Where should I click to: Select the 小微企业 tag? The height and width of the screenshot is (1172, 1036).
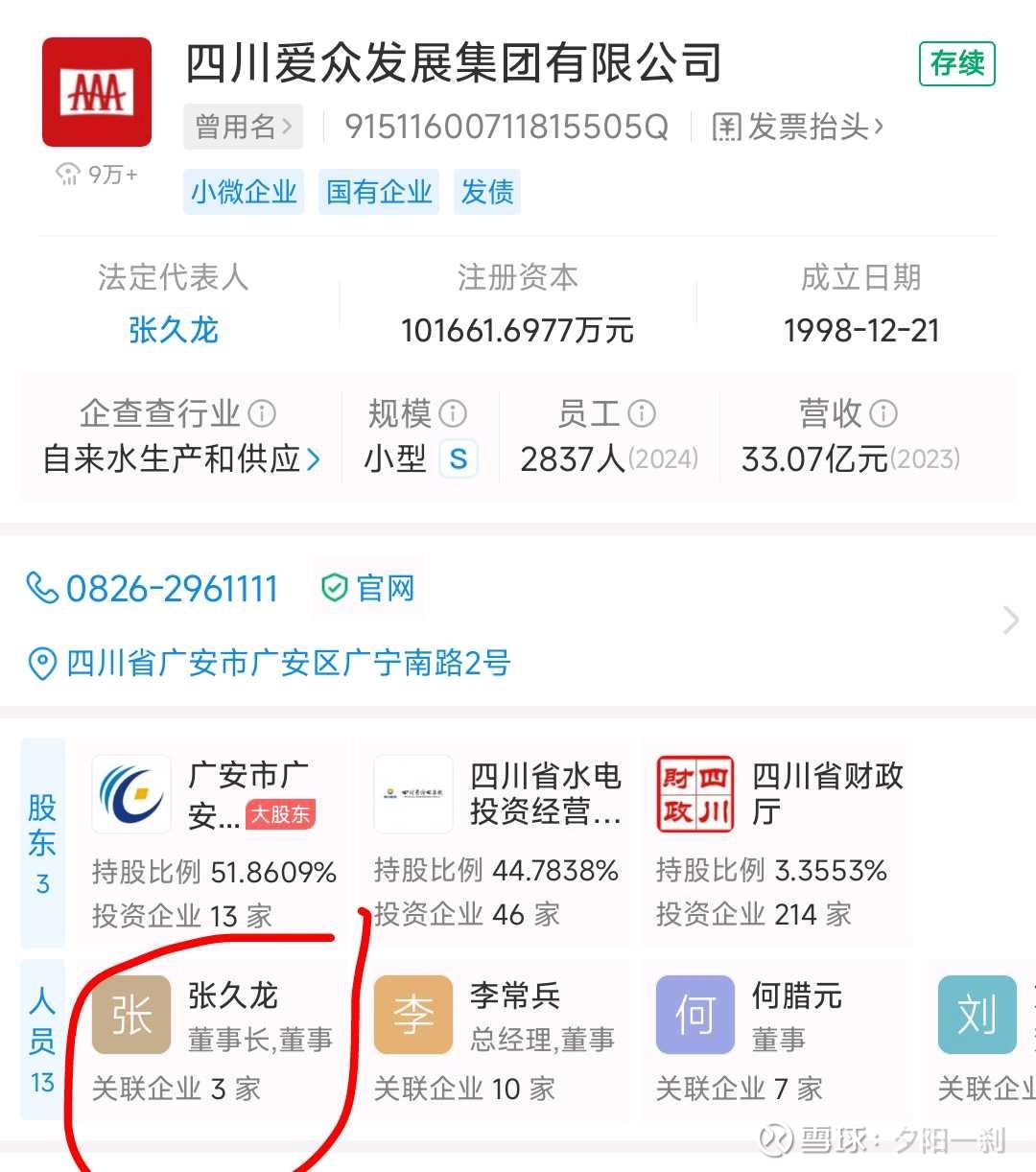[243, 191]
